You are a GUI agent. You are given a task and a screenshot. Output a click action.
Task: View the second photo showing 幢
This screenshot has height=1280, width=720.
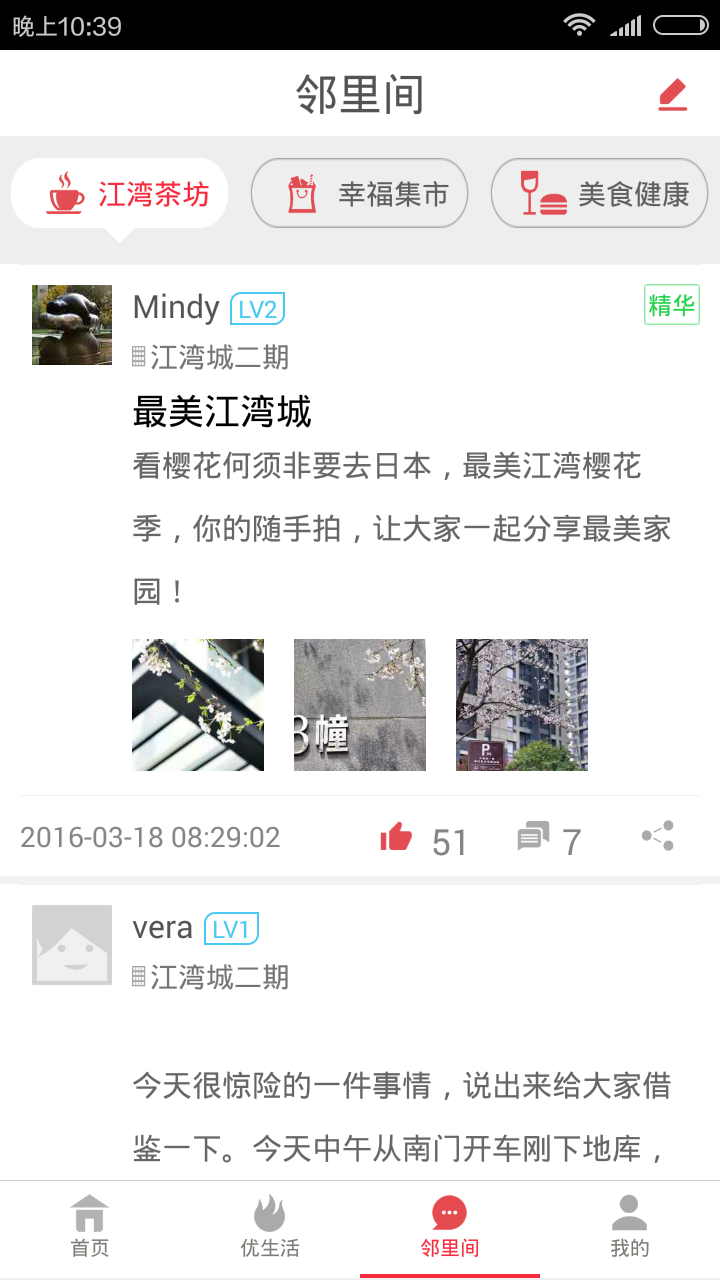[360, 705]
